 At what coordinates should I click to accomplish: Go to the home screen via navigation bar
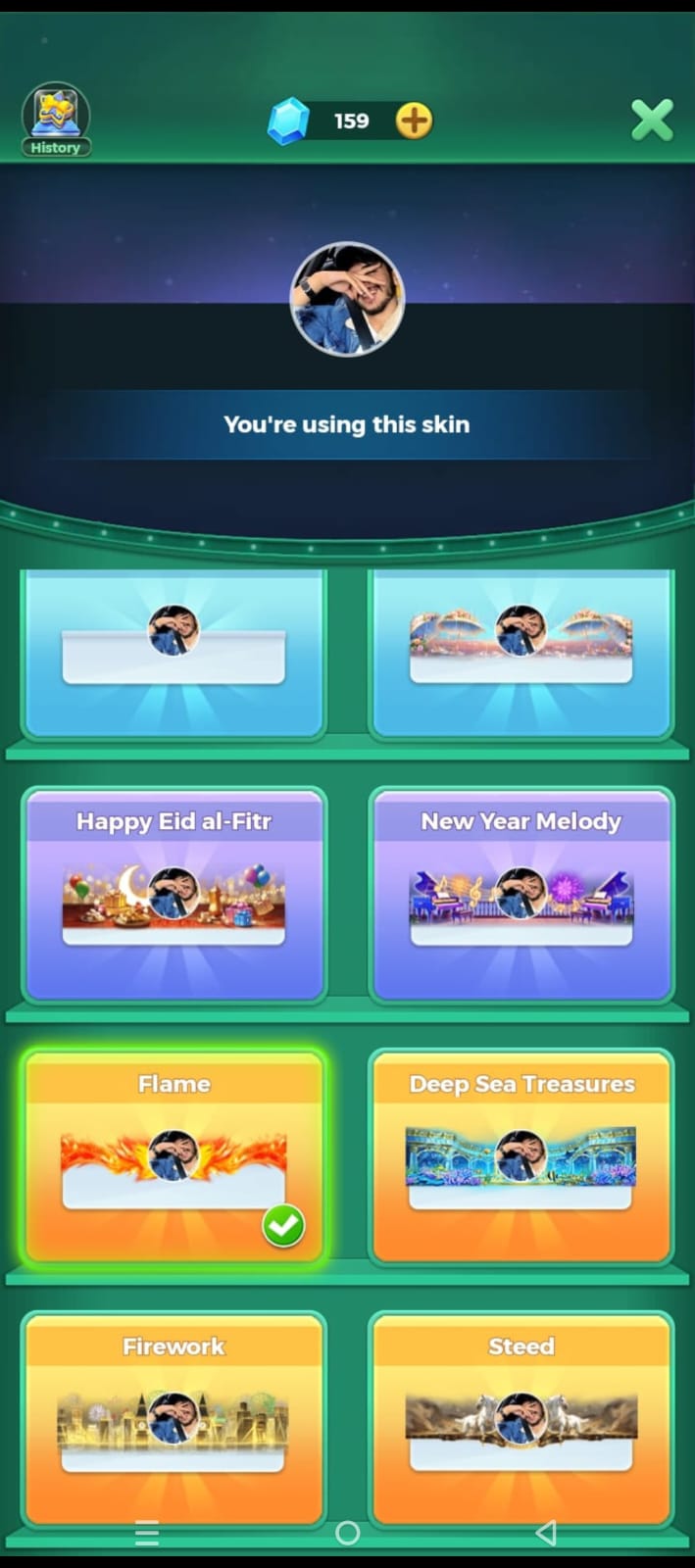[347, 1533]
